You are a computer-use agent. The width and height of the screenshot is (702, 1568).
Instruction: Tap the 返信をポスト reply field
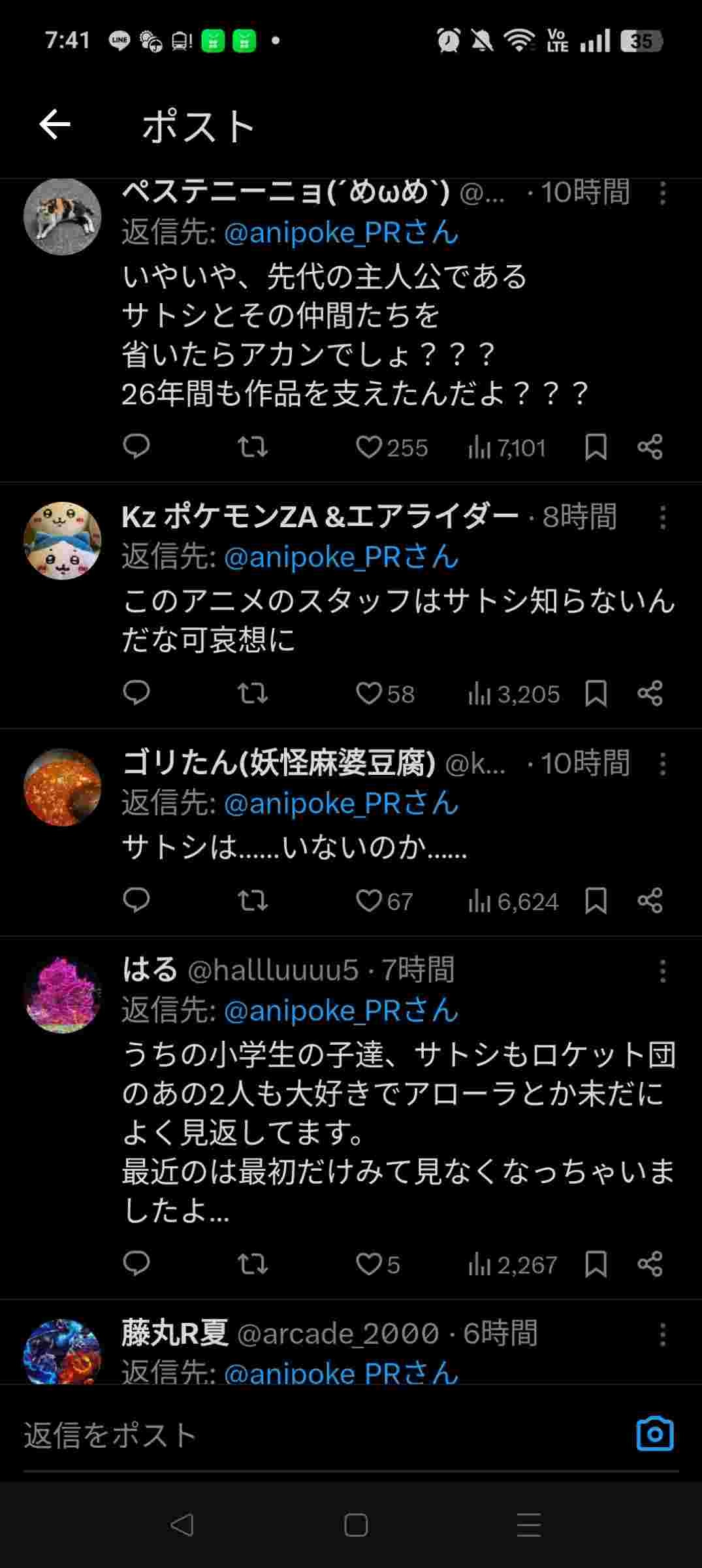pyautogui.click(x=313, y=1435)
